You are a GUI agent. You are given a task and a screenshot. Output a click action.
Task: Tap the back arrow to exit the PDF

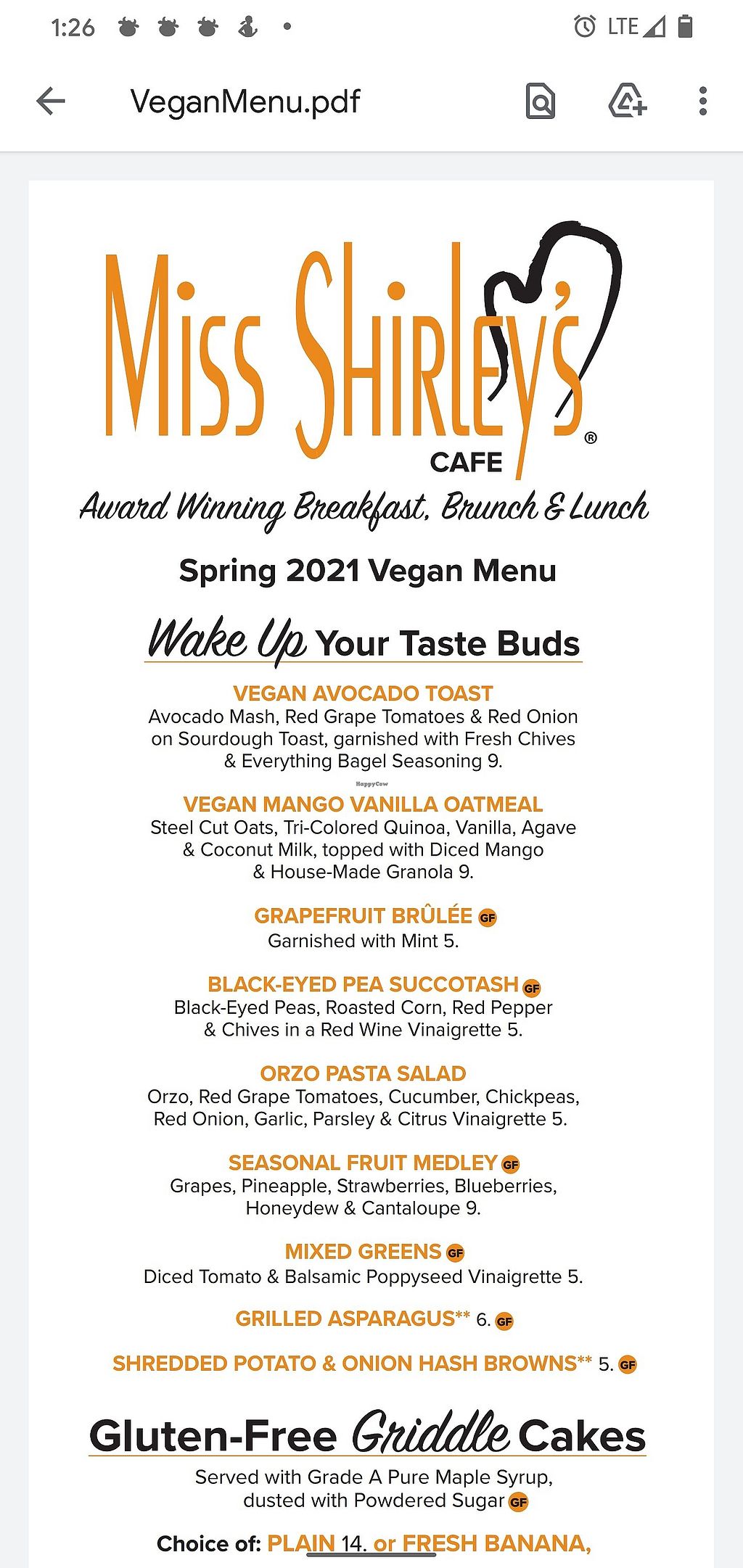coord(49,102)
